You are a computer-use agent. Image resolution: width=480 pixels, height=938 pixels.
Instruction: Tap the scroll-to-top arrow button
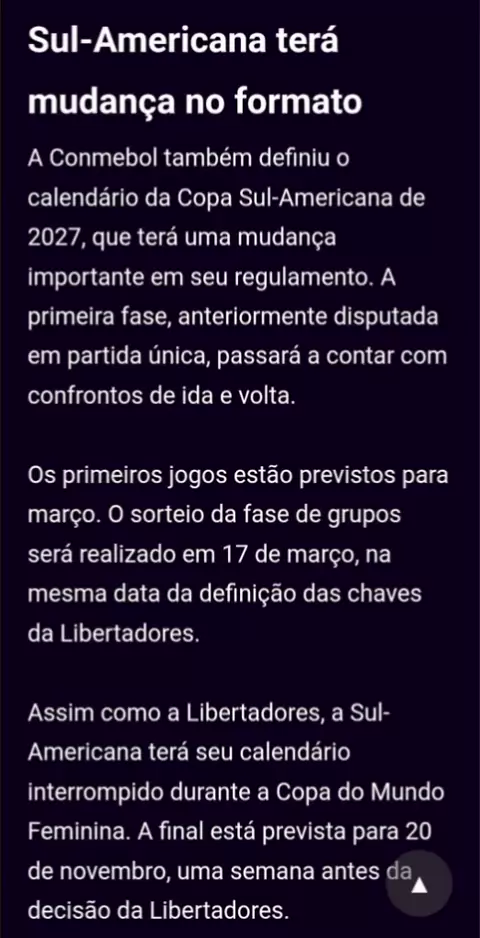(x=419, y=885)
